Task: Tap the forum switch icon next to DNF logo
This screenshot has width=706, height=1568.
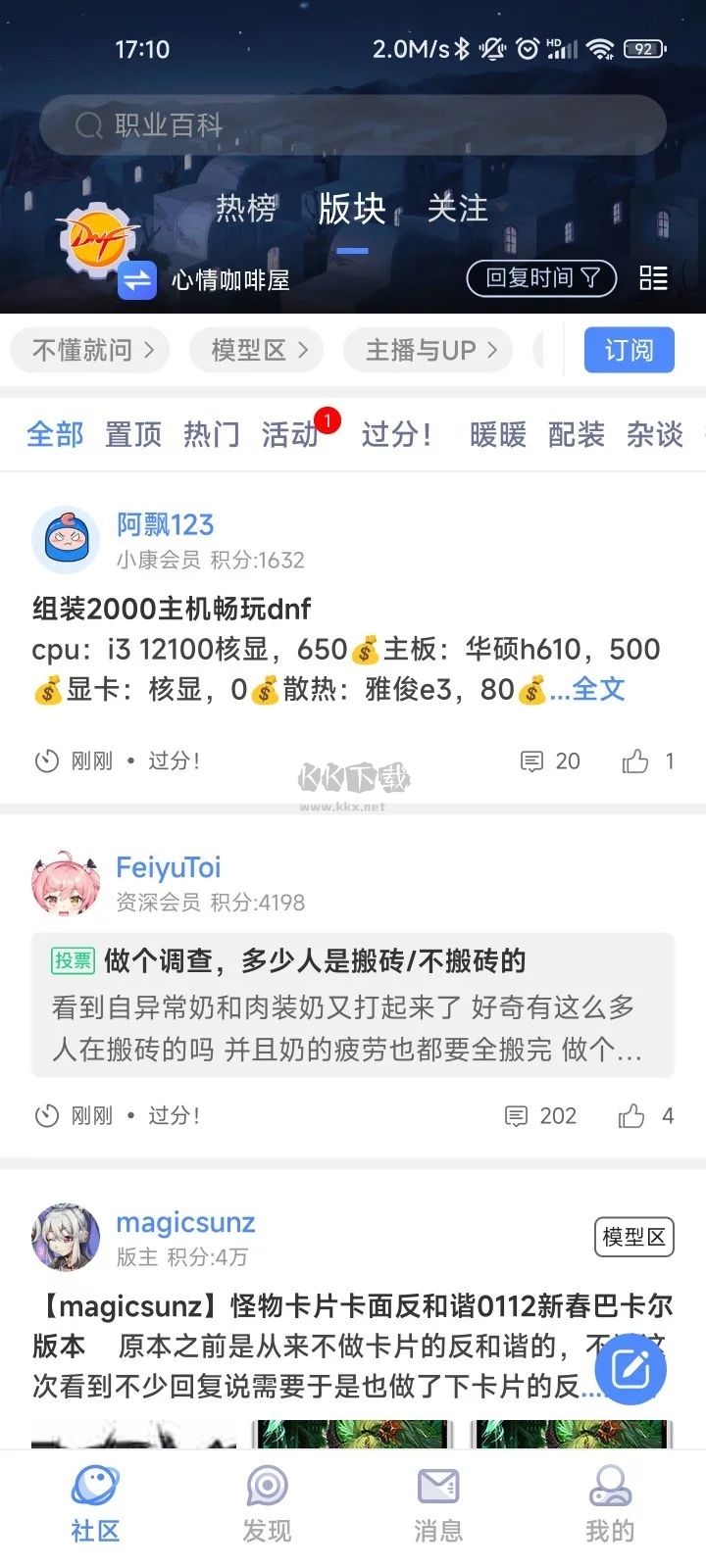Action: pyautogui.click(x=137, y=281)
